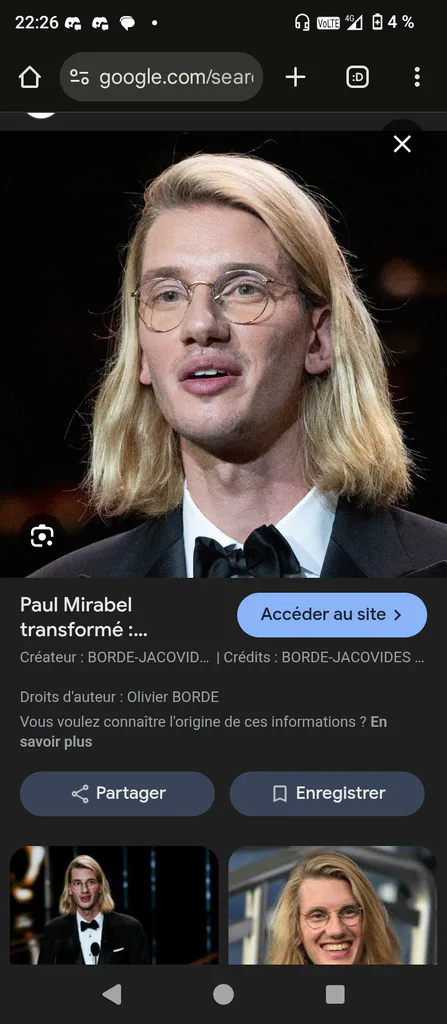Viewport: 447px width, 1024px height.
Task: Search this image with Google Lens
Action: pyautogui.click(x=42, y=537)
